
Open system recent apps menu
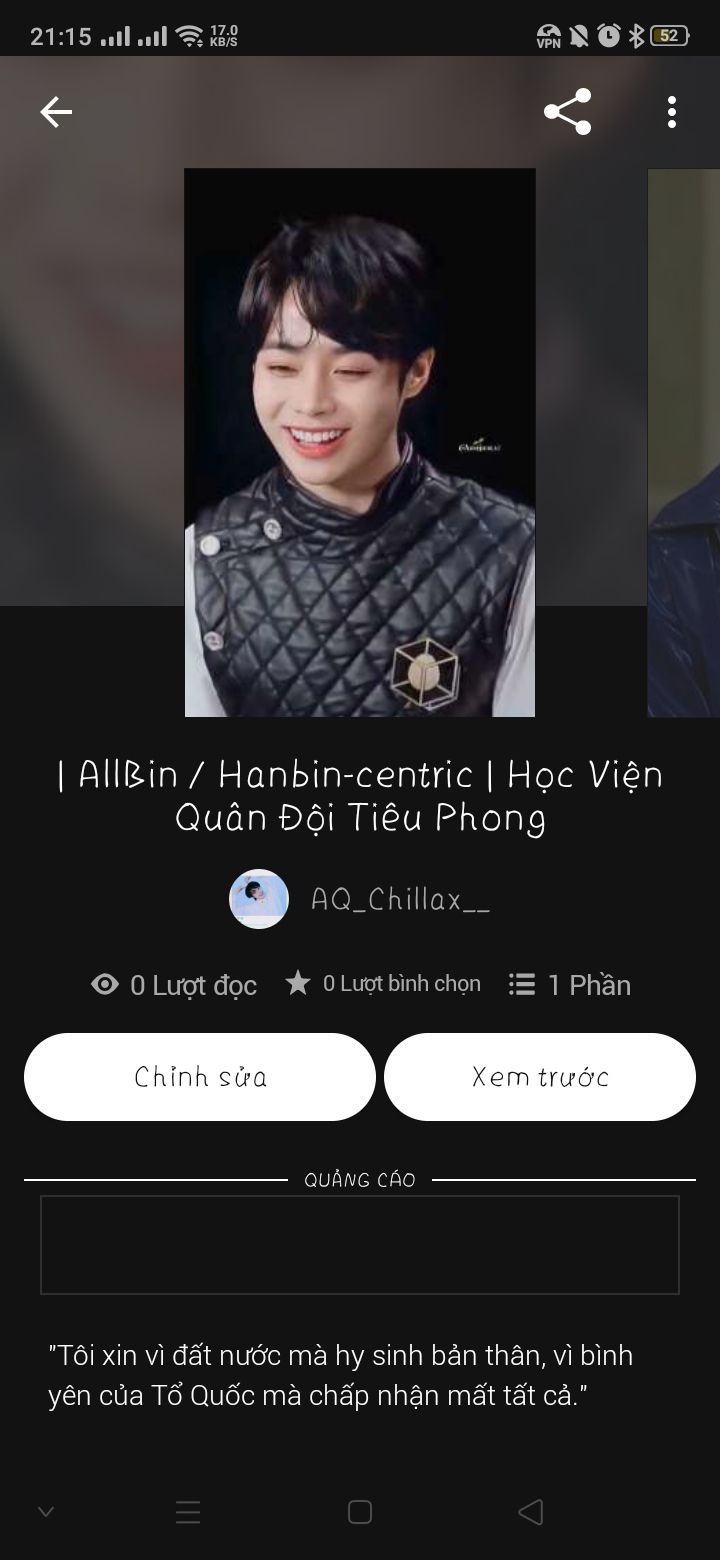tap(188, 1512)
